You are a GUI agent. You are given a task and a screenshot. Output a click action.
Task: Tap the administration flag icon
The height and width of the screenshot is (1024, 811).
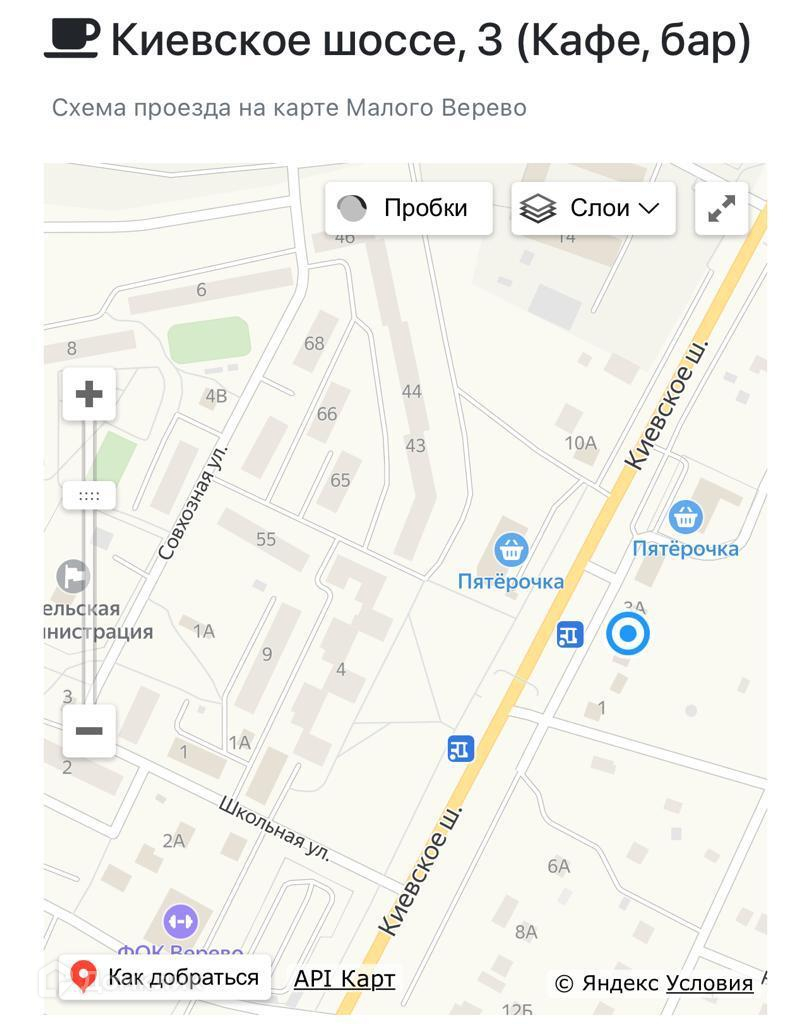point(73,577)
